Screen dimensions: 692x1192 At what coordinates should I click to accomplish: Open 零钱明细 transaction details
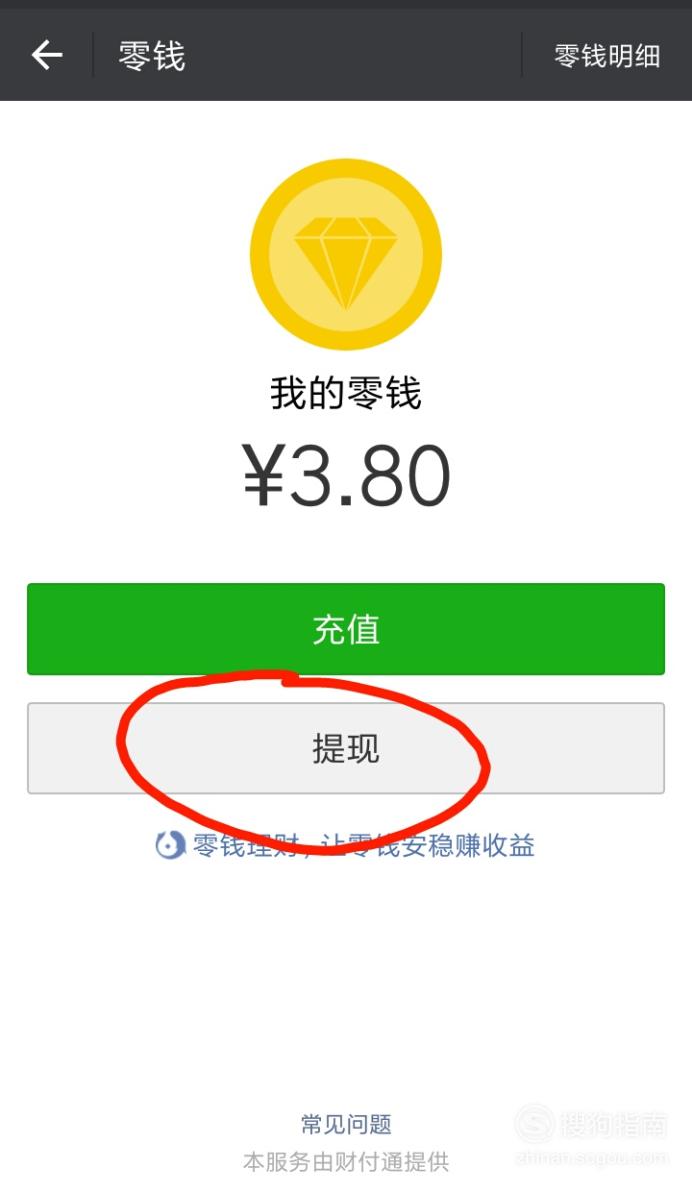[607, 55]
